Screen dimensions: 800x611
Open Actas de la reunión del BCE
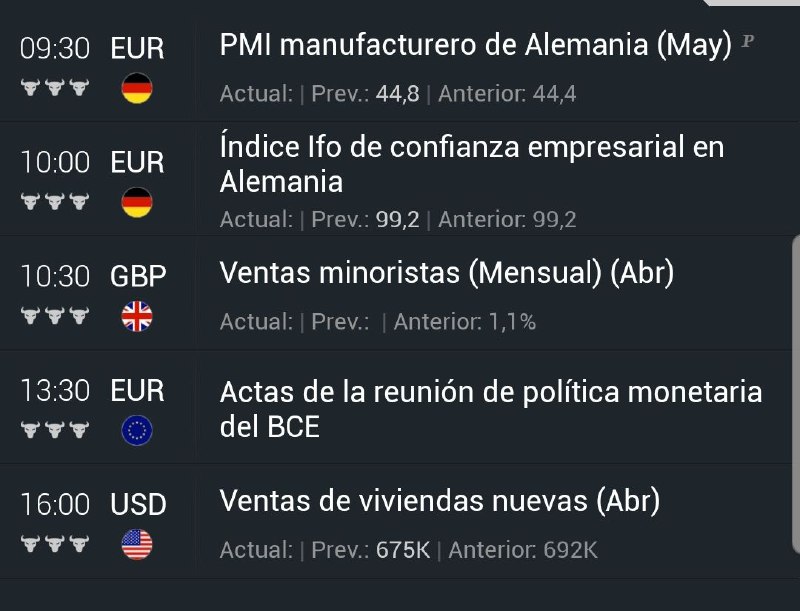click(x=490, y=408)
